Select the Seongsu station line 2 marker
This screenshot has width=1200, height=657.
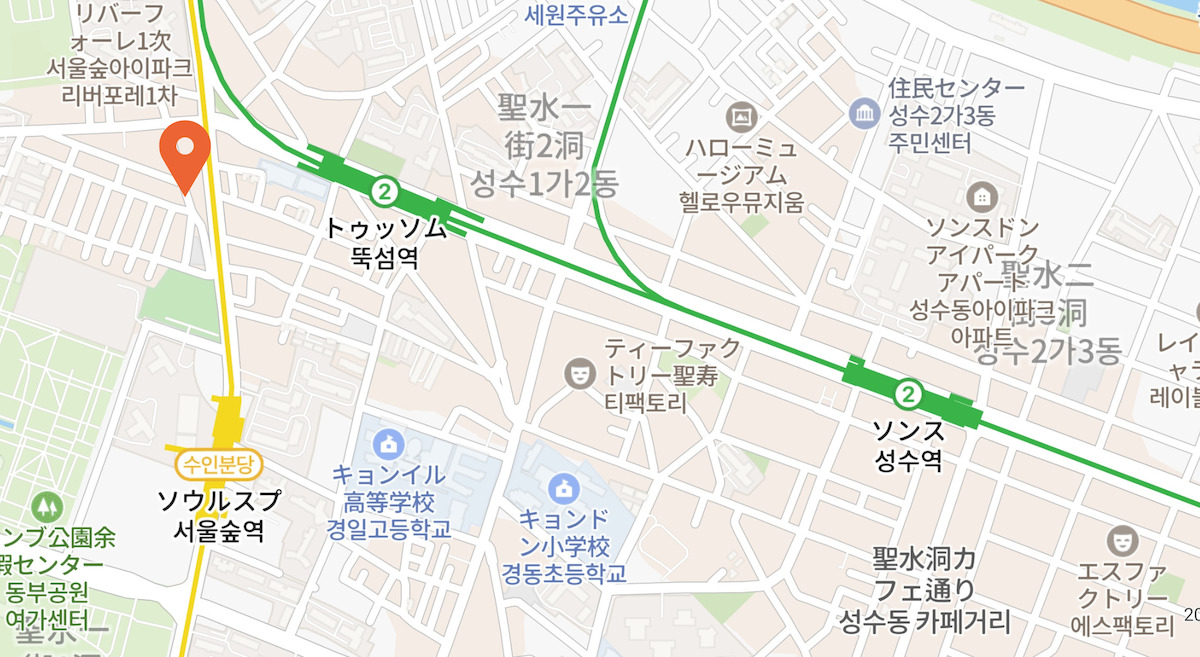point(908,393)
